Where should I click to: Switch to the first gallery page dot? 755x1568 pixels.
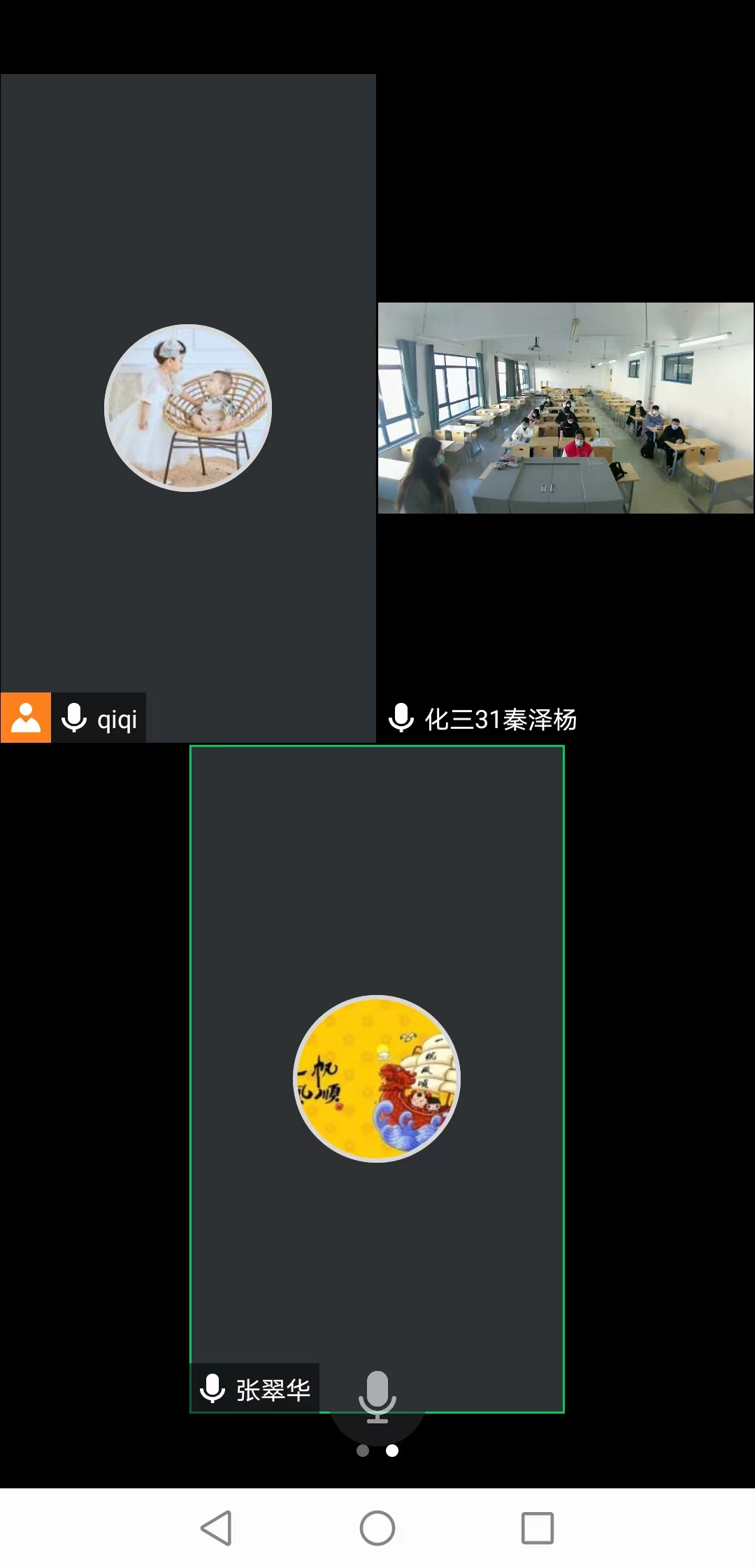pos(363,1451)
